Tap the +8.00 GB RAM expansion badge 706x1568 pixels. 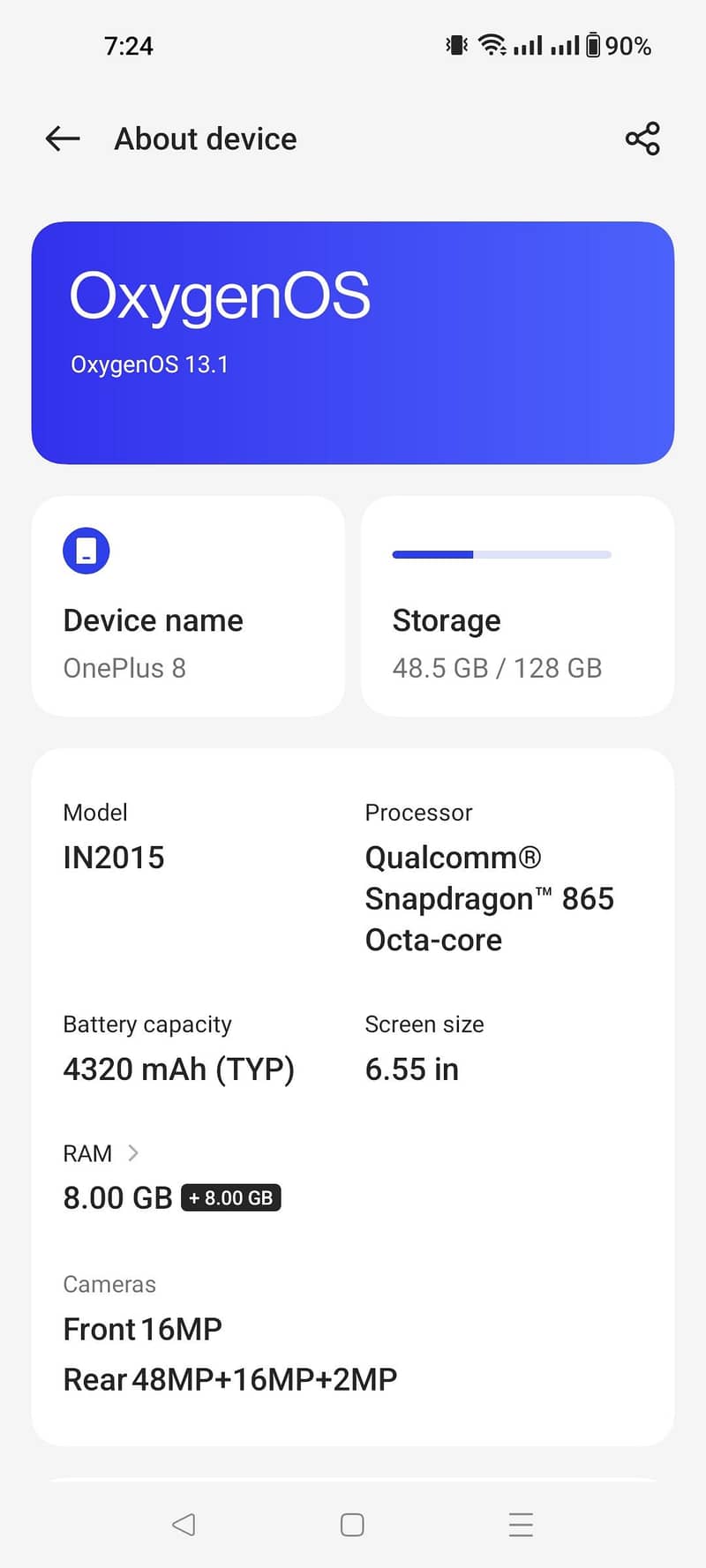tap(231, 1197)
